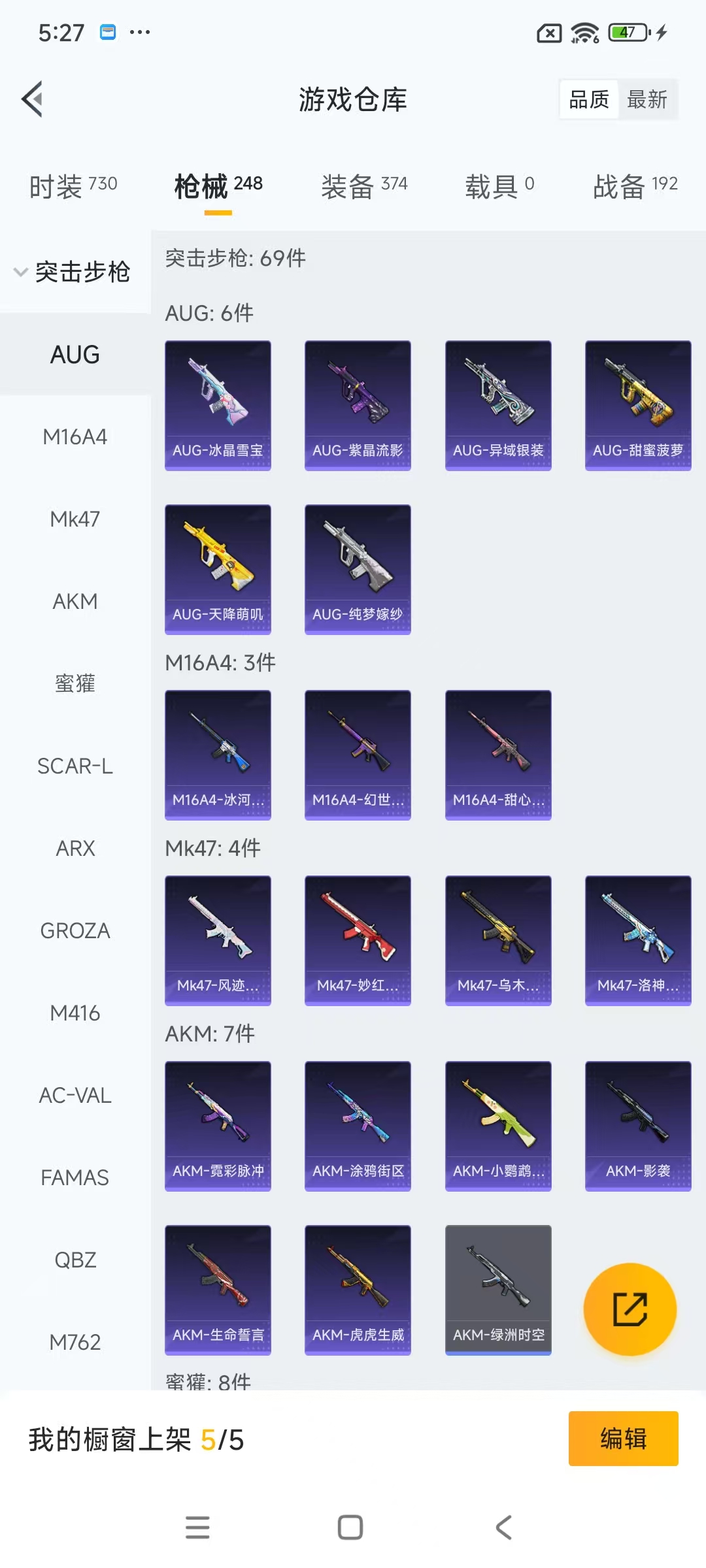The width and height of the screenshot is (706, 1568).
Task: Open the yellow share floating icon
Action: (630, 1309)
